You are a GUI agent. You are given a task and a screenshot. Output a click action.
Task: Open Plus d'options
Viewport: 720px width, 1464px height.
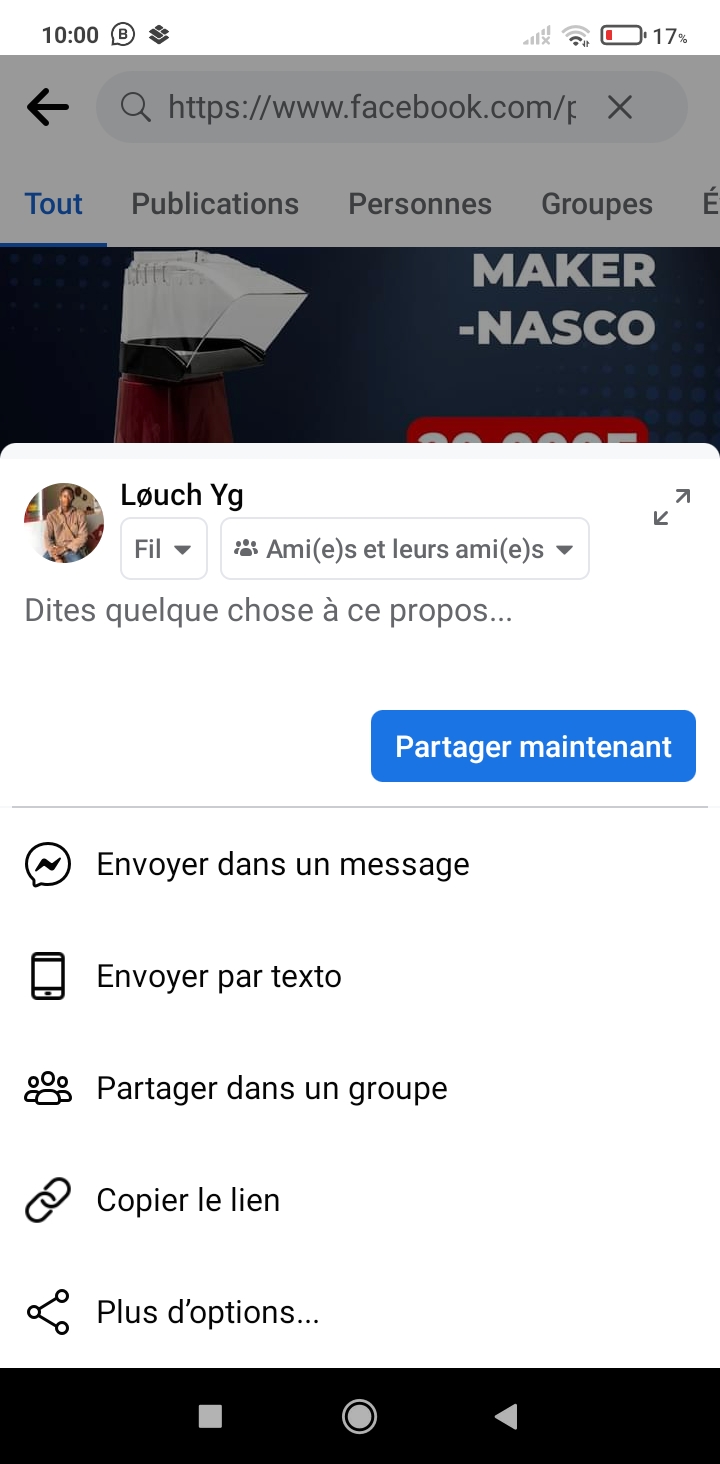click(x=207, y=1312)
